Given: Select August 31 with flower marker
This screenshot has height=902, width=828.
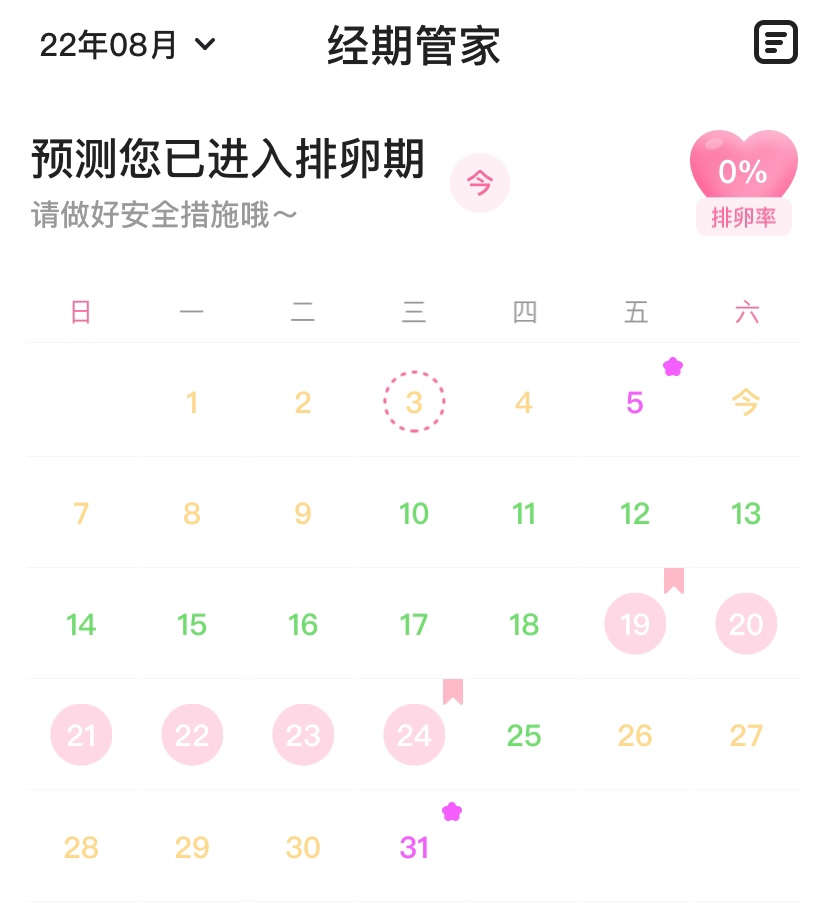Looking at the screenshot, I should pyautogui.click(x=414, y=847).
